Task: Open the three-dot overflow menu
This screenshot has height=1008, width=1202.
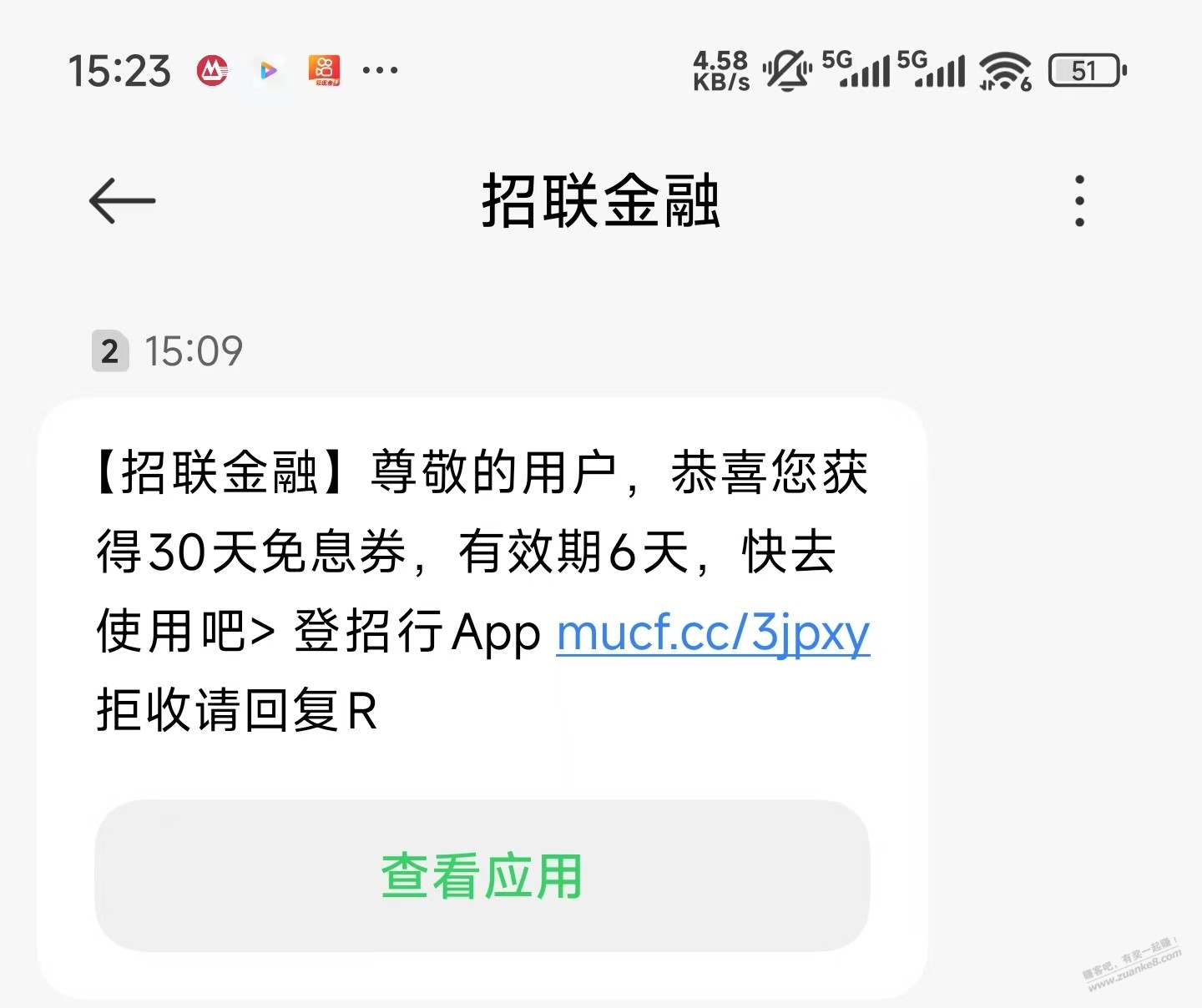Action: tap(1079, 201)
